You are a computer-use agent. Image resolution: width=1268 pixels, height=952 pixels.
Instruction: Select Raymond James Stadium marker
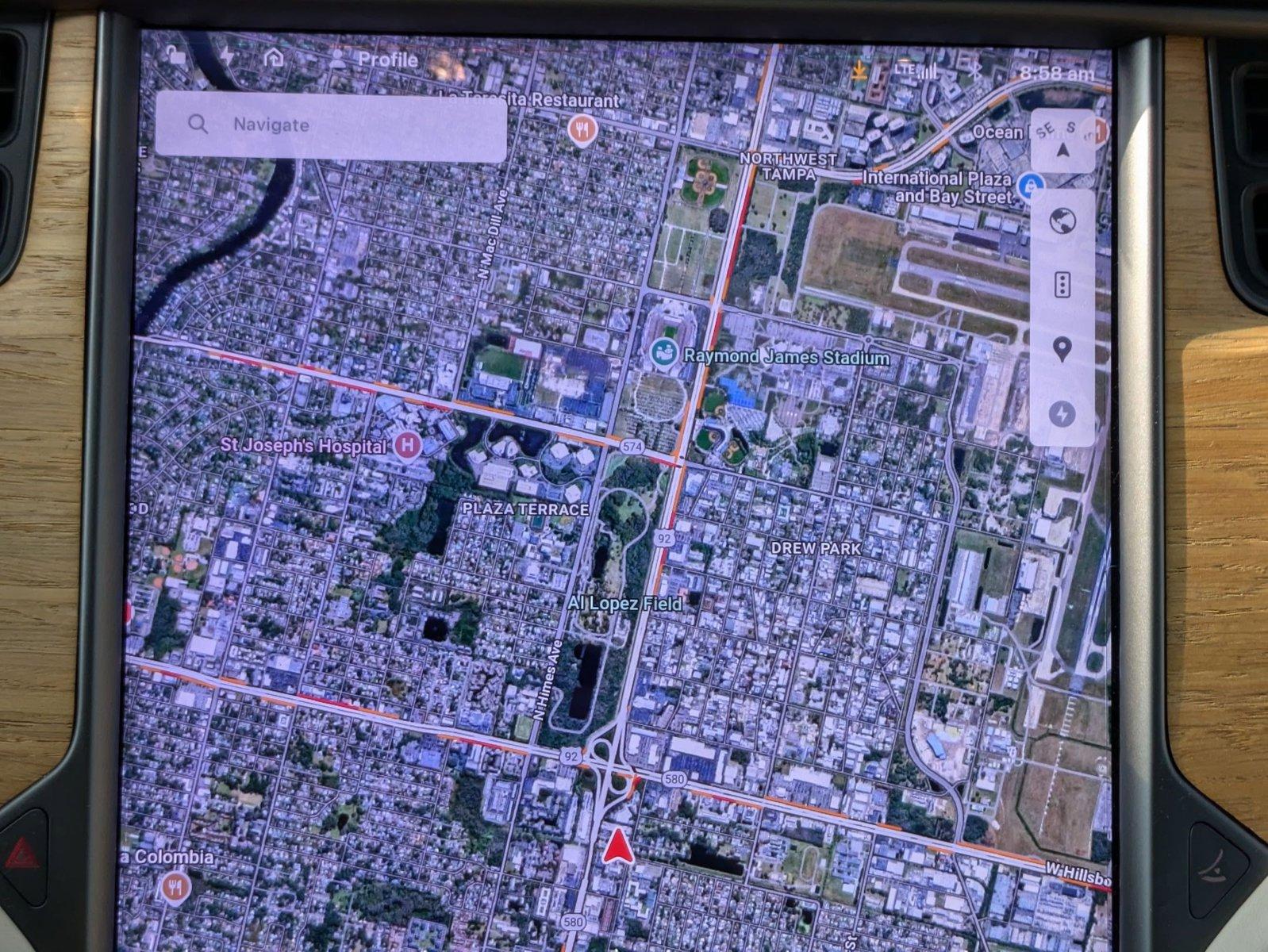pos(663,353)
